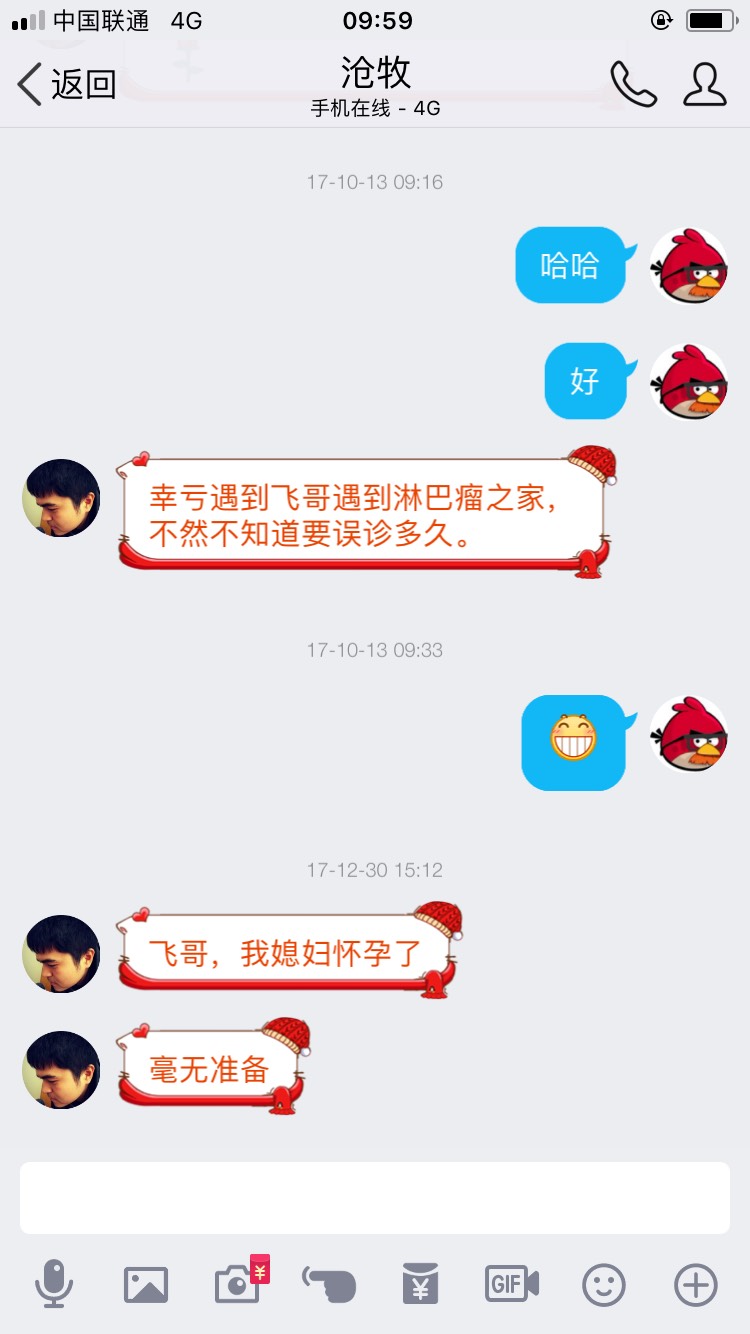Tap the red bird avatar beside 哈哈
Screen dimensions: 750x1334
(x=688, y=265)
